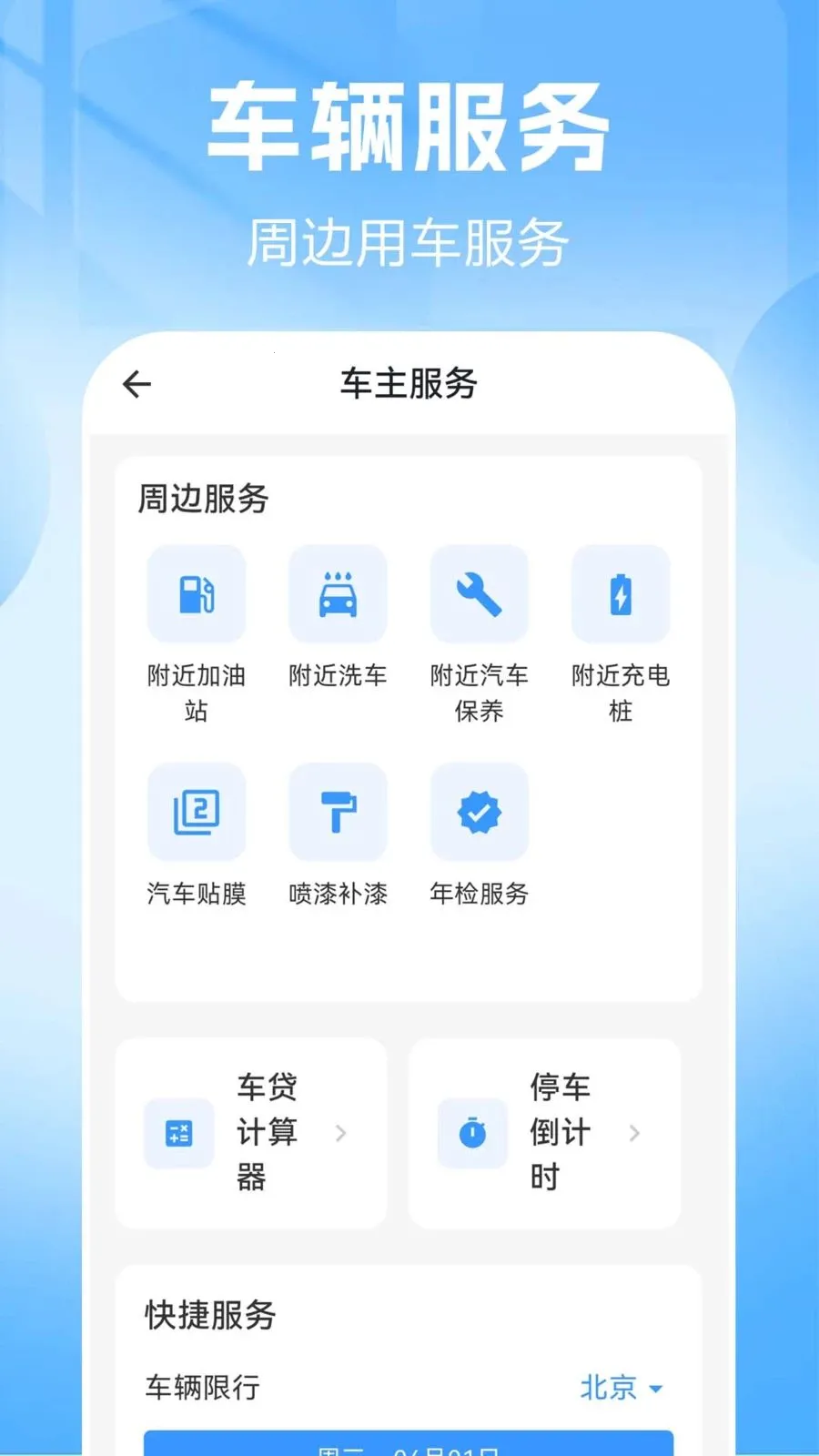The width and height of the screenshot is (819, 1456).
Task: Expand the 车贷计算器 card with its chevron
Action: pos(341,1133)
